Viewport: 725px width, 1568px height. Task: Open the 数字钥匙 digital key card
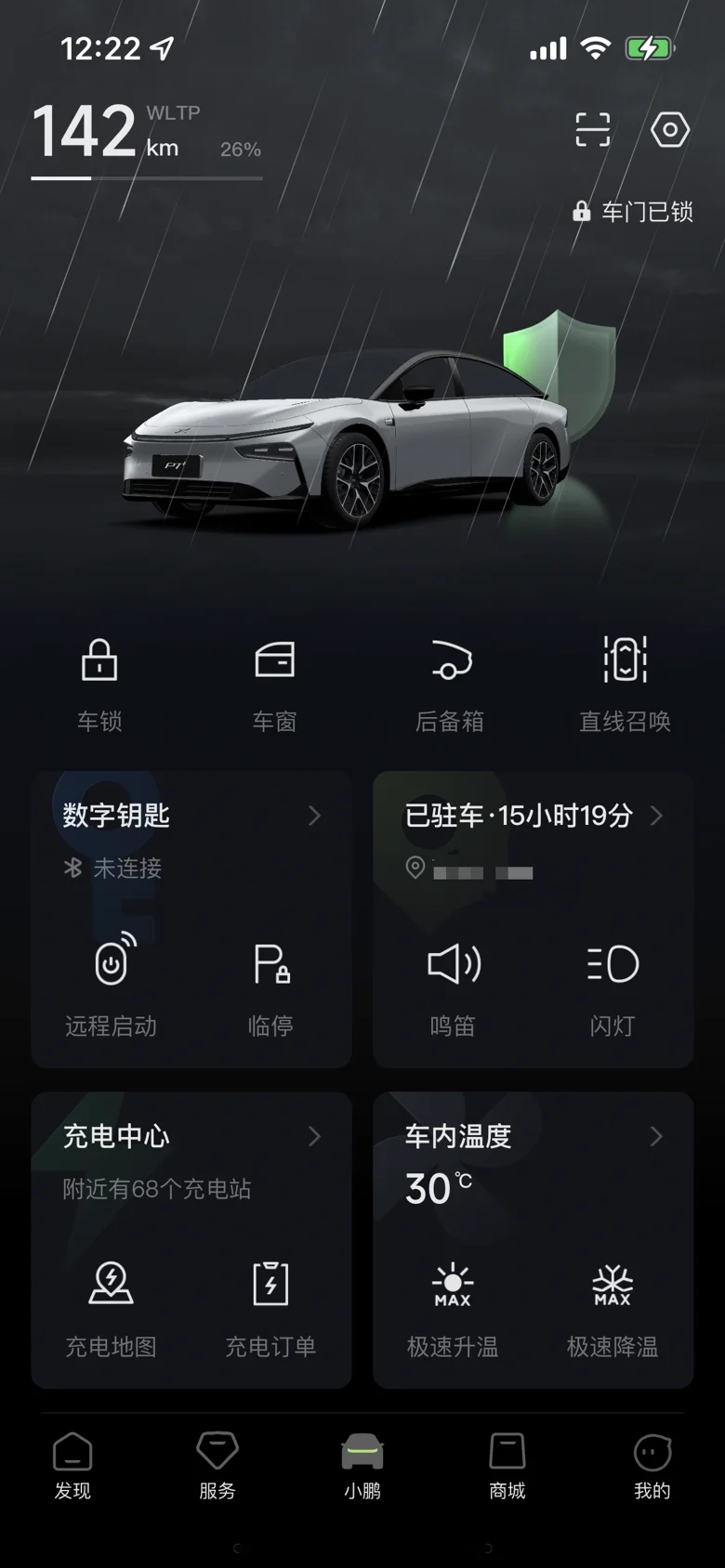191,816
